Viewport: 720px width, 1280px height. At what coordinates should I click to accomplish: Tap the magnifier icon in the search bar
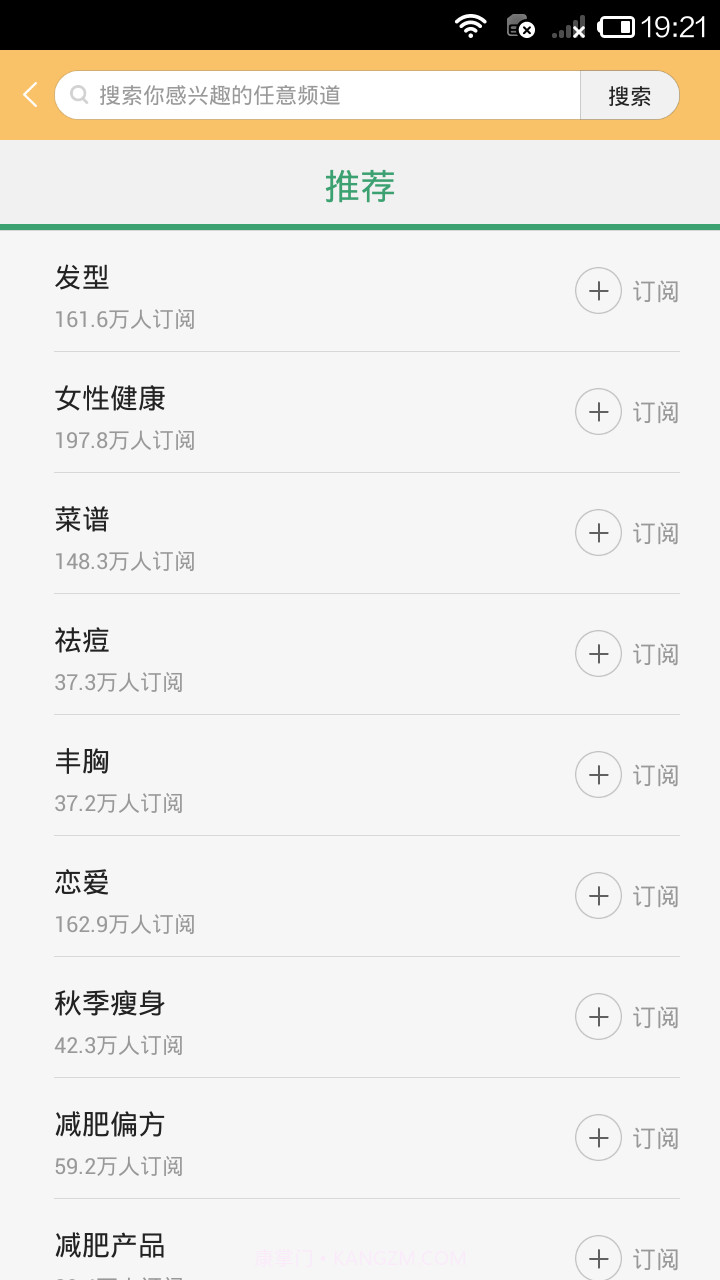coord(78,94)
